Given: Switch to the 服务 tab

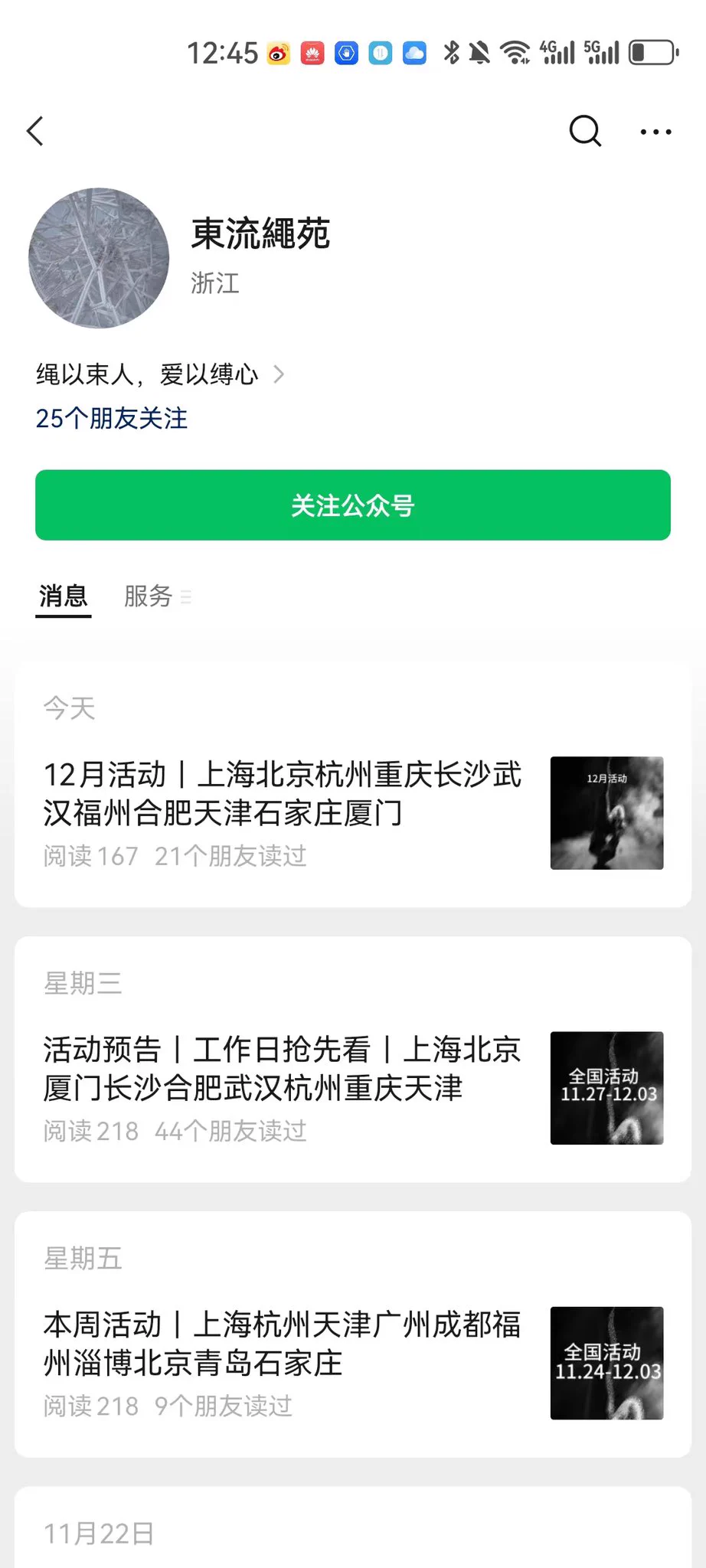Looking at the screenshot, I should coord(149,596).
